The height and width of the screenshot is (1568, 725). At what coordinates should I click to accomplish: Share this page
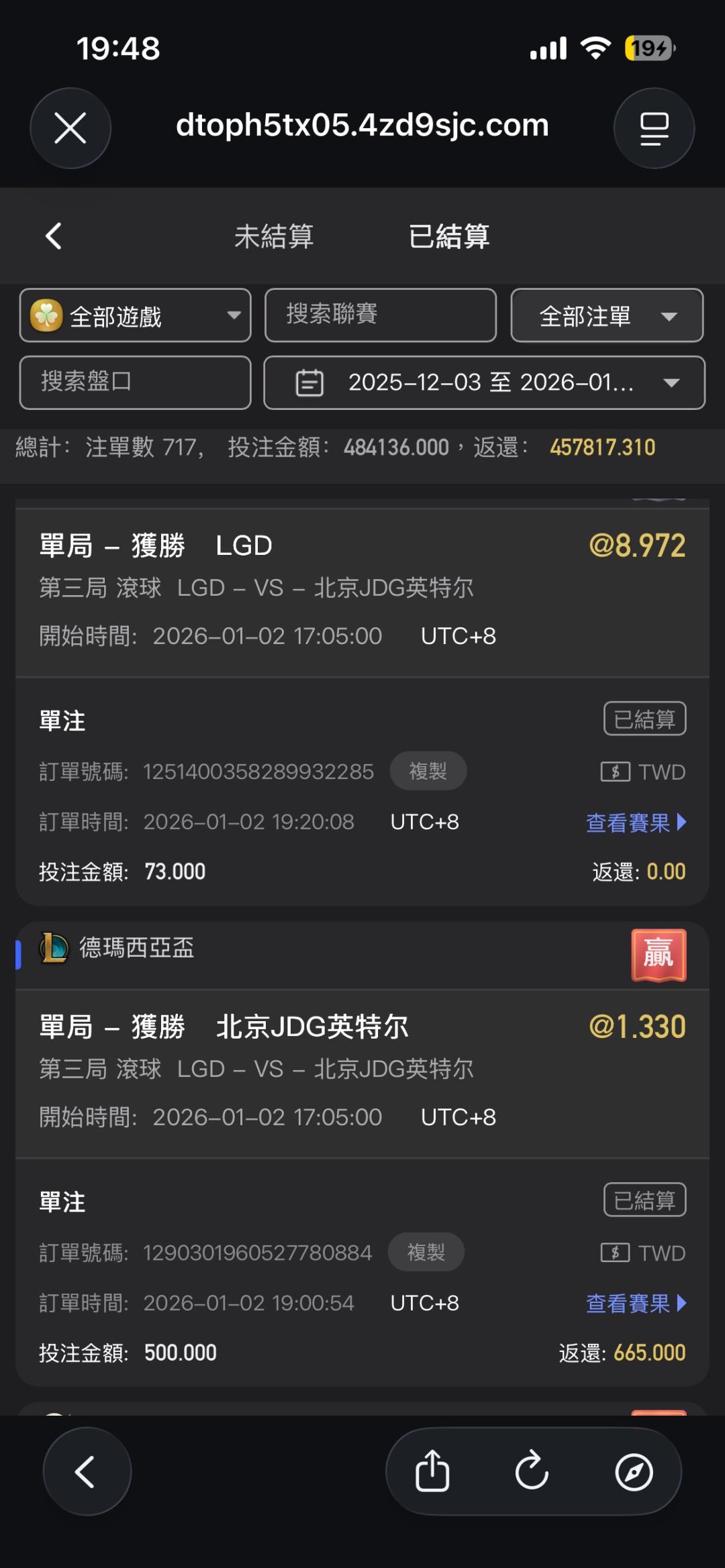click(x=432, y=1471)
